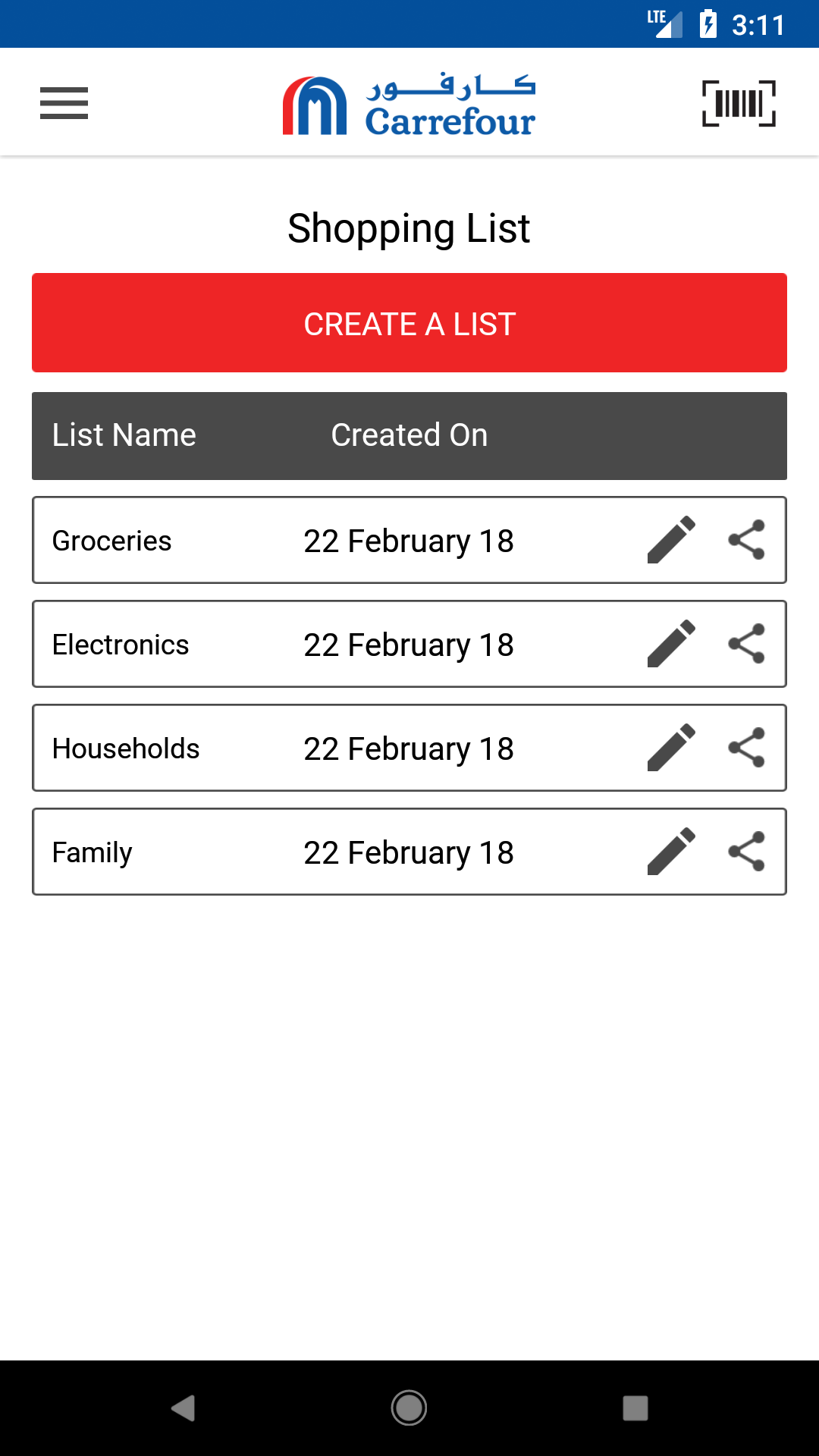Share the Households list
This screenshot has width=819, height=1456.
point(746,748)
